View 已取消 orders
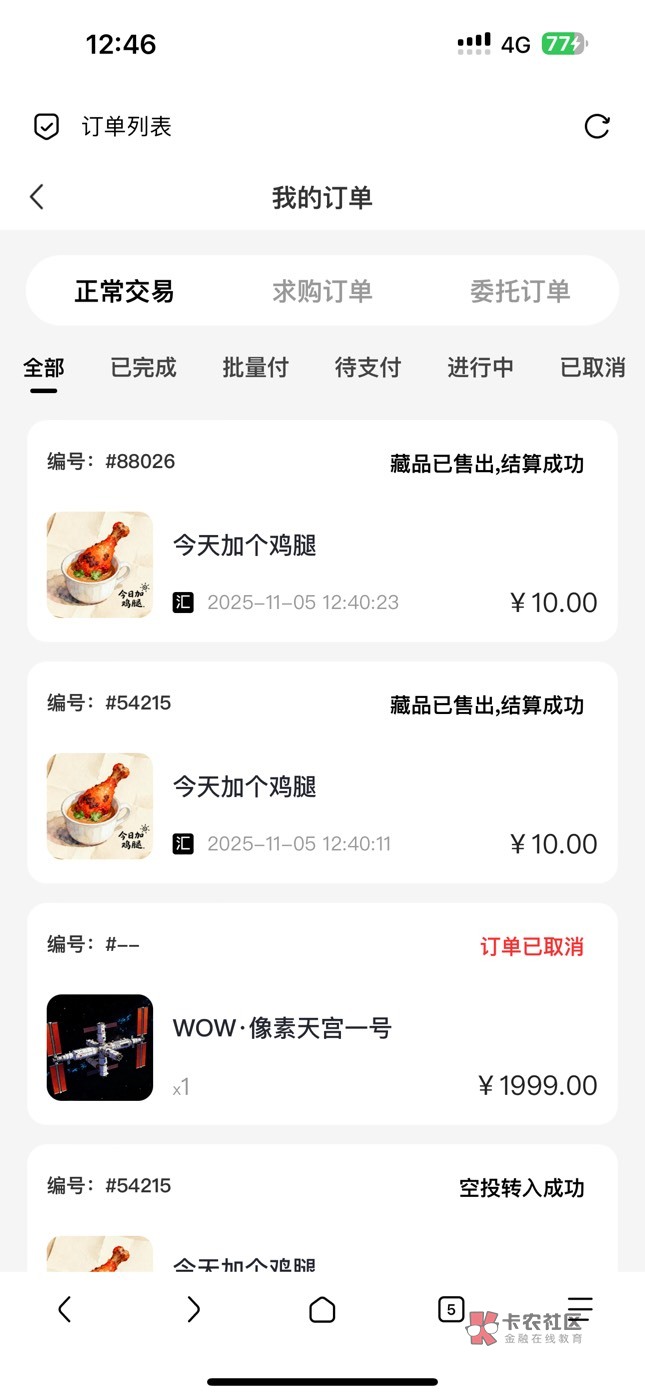This screenshot has width=645, height=1398. pyautogui.click(x=592, y=368)
